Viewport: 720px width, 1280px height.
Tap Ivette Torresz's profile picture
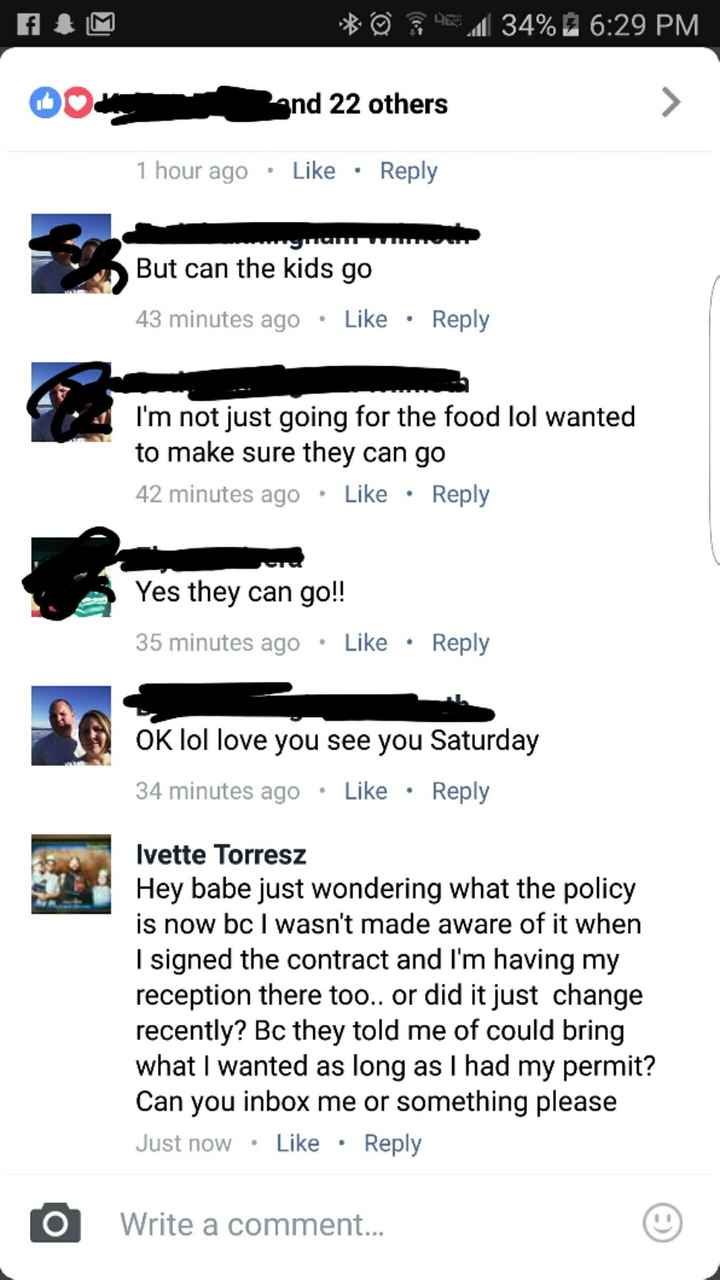click(71, 874)
